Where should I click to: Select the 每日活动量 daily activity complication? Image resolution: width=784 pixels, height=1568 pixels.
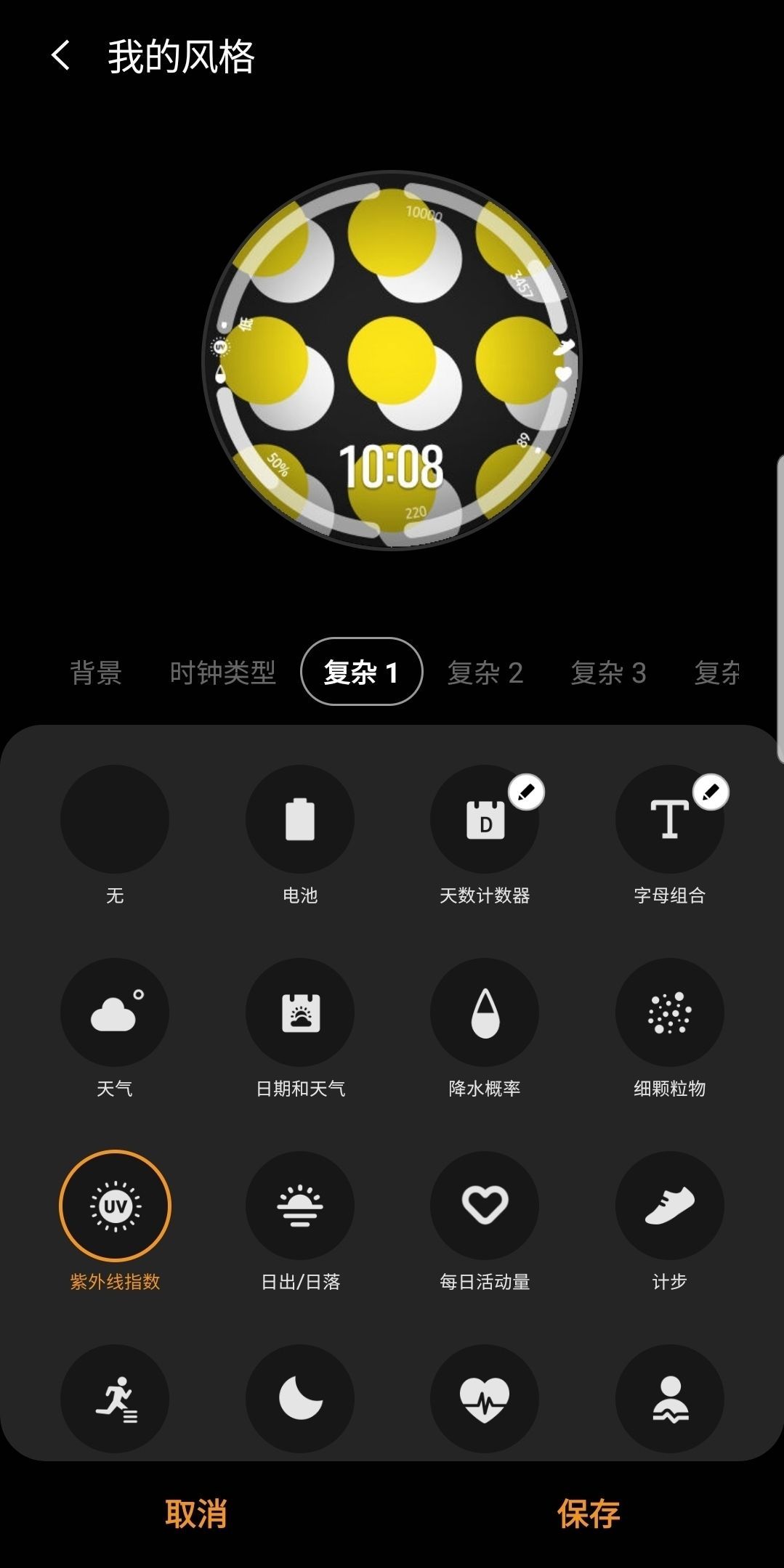(485, 1206)
